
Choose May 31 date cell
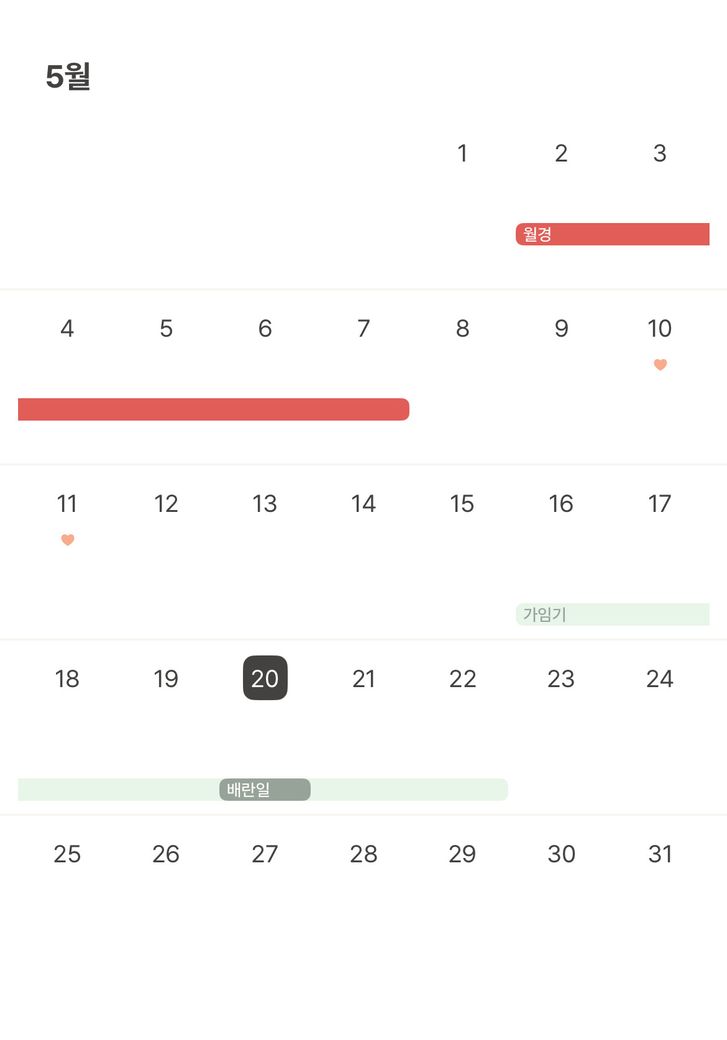pyautogui.click(x=660, y=853)
